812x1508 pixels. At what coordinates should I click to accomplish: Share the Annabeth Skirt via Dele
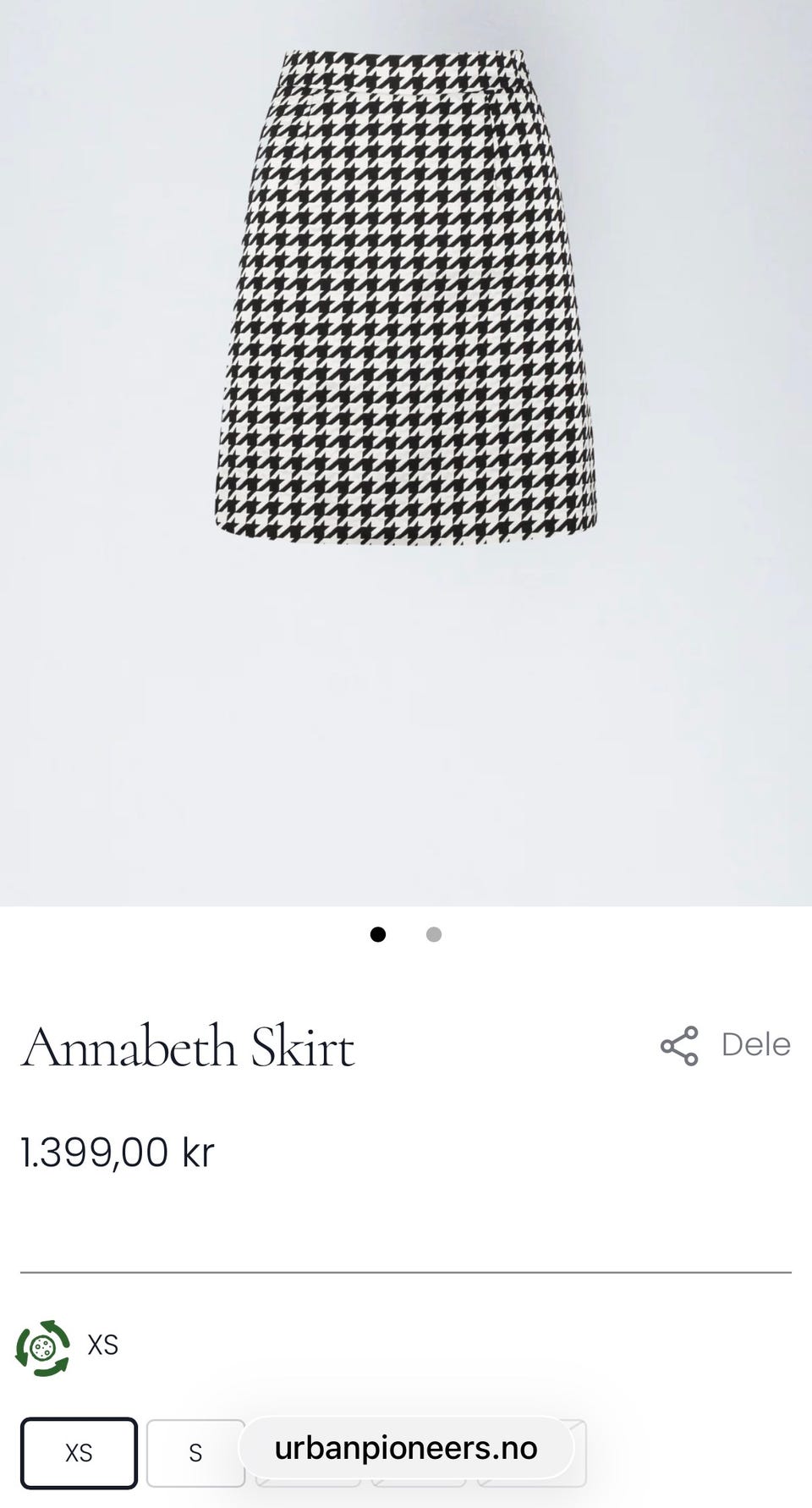point(725,1045)
